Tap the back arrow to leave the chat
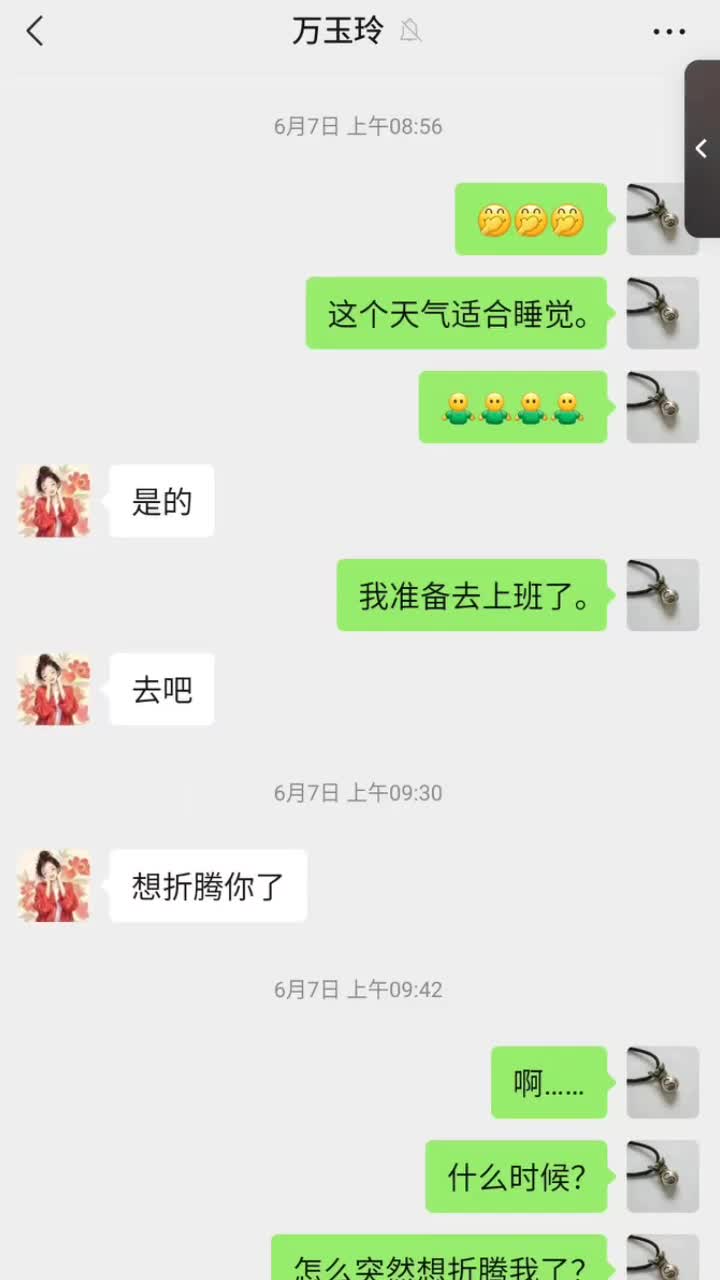 (x=36, y=31)
